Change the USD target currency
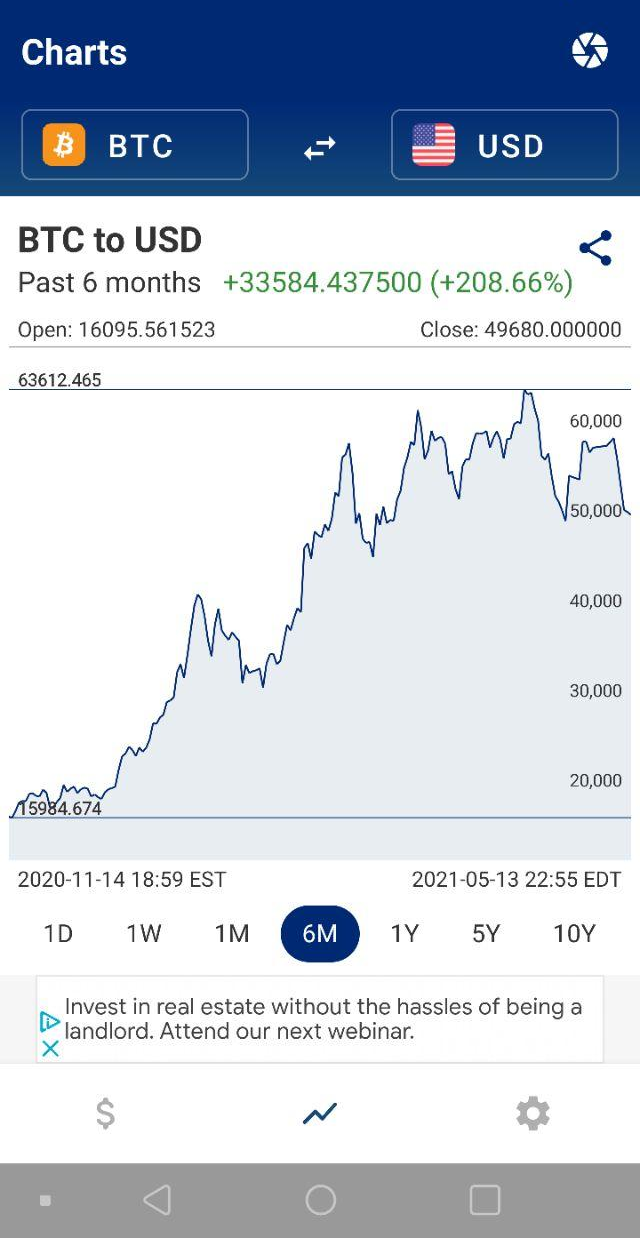 click(504, 145)
